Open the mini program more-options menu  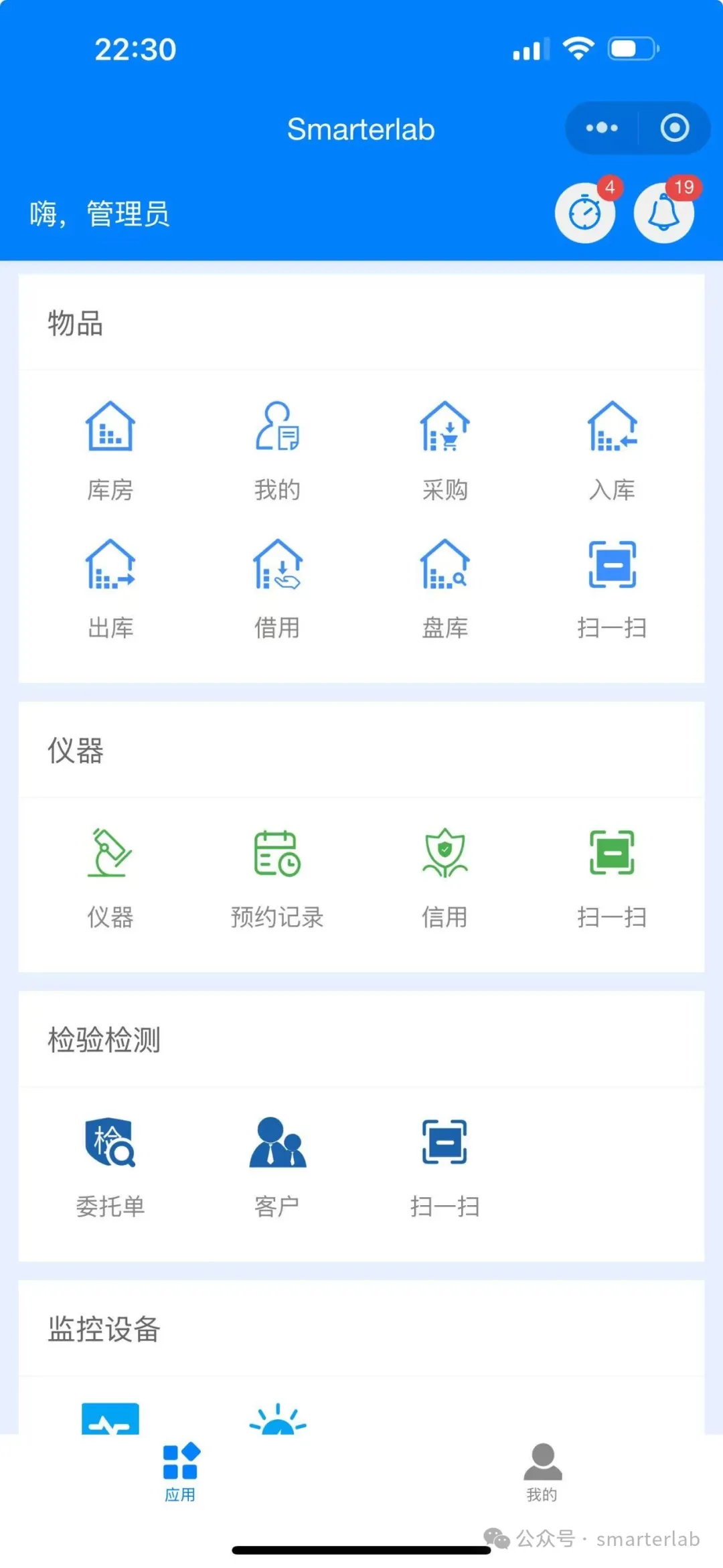[601, 128]
